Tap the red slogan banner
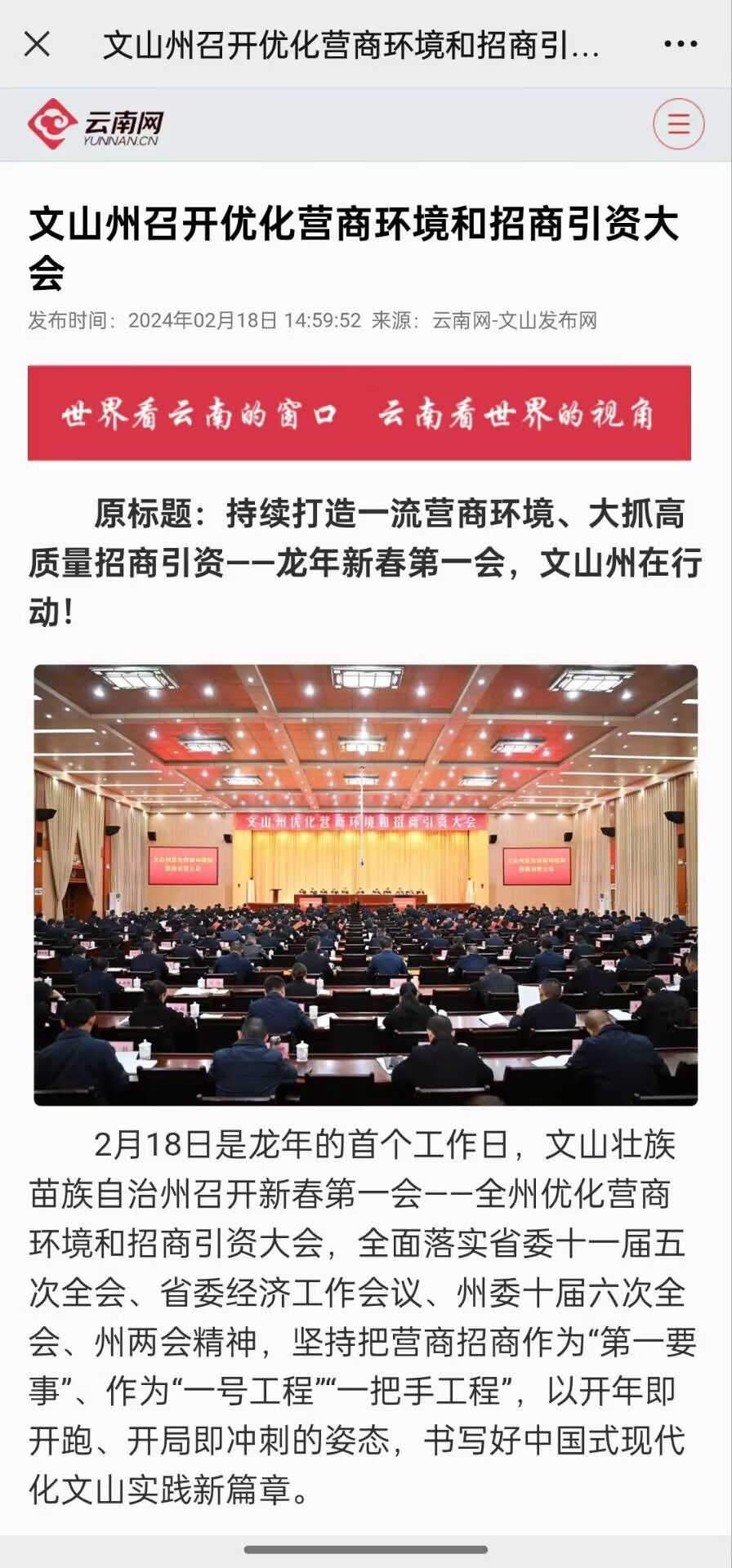Screen dimensions: 732x1568 pos(359,413)
